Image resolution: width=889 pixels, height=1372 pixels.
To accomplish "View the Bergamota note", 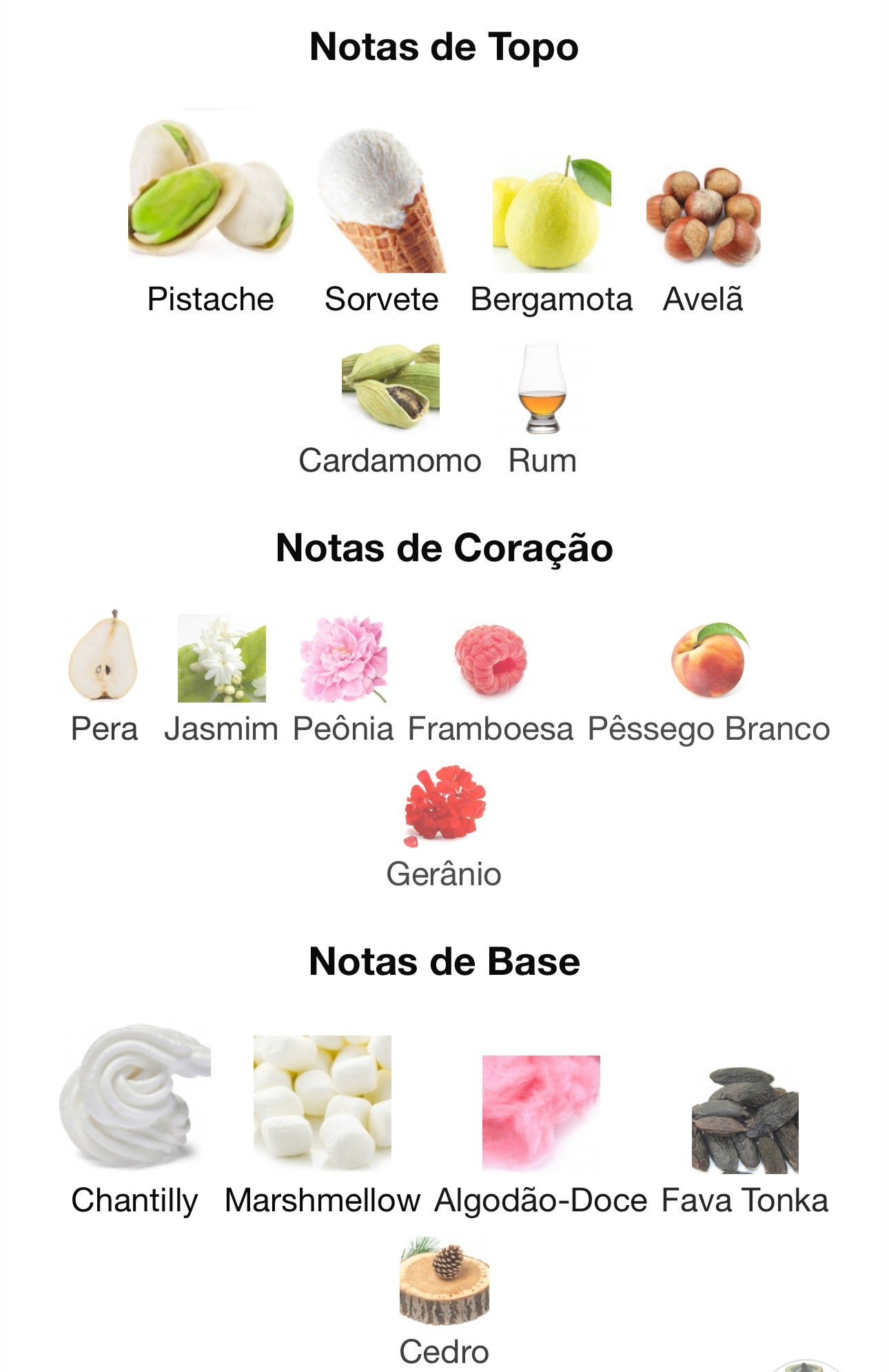I will (551, 215).
